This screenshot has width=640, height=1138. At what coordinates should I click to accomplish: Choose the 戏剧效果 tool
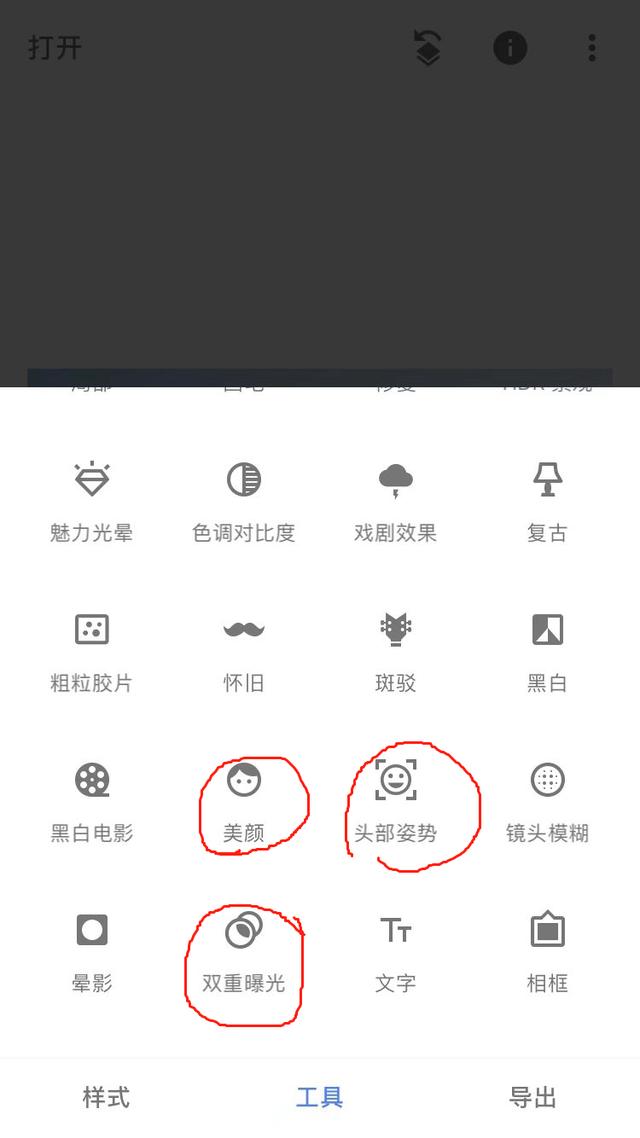click(x=395, y=502)
